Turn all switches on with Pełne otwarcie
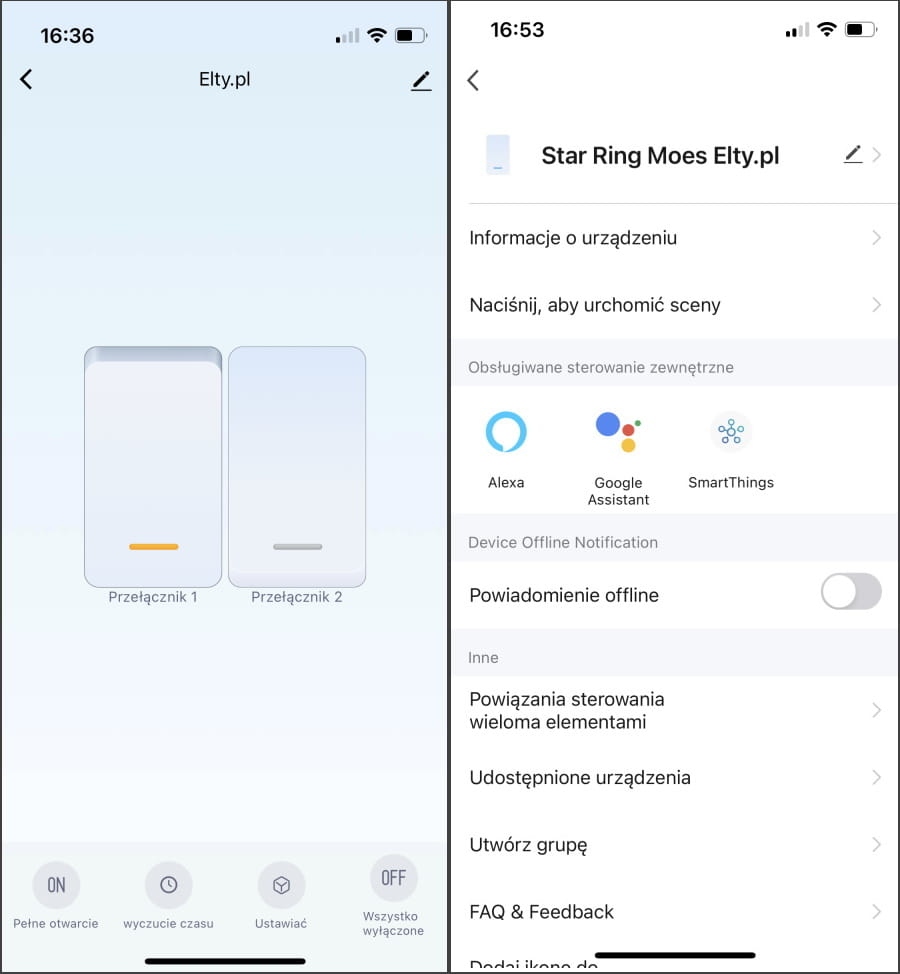Screen dimensions: 900x974 tap(56, 885)
